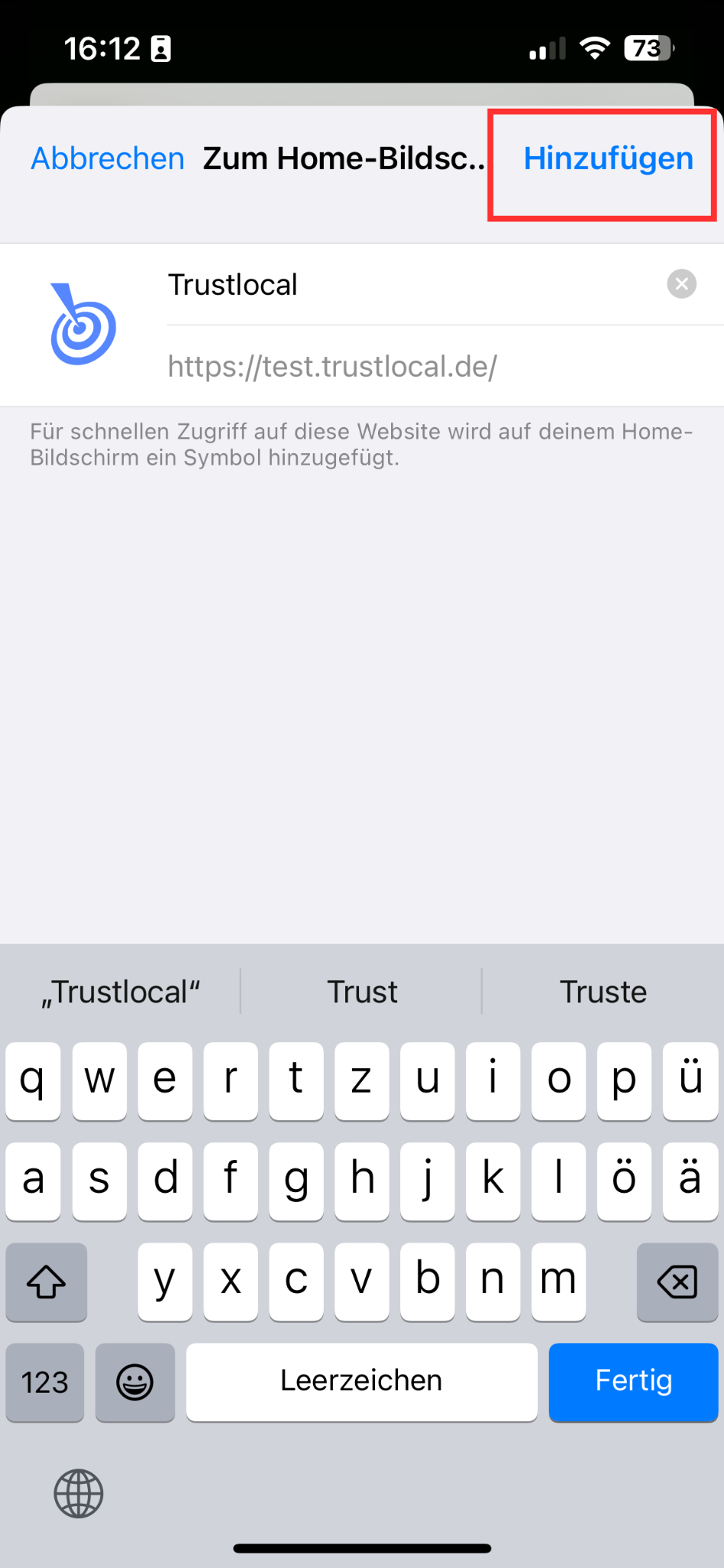The height and width of the screenshot is (1568, 724).
Task: Open the emoji keyboard
Action: point(135,1382)
